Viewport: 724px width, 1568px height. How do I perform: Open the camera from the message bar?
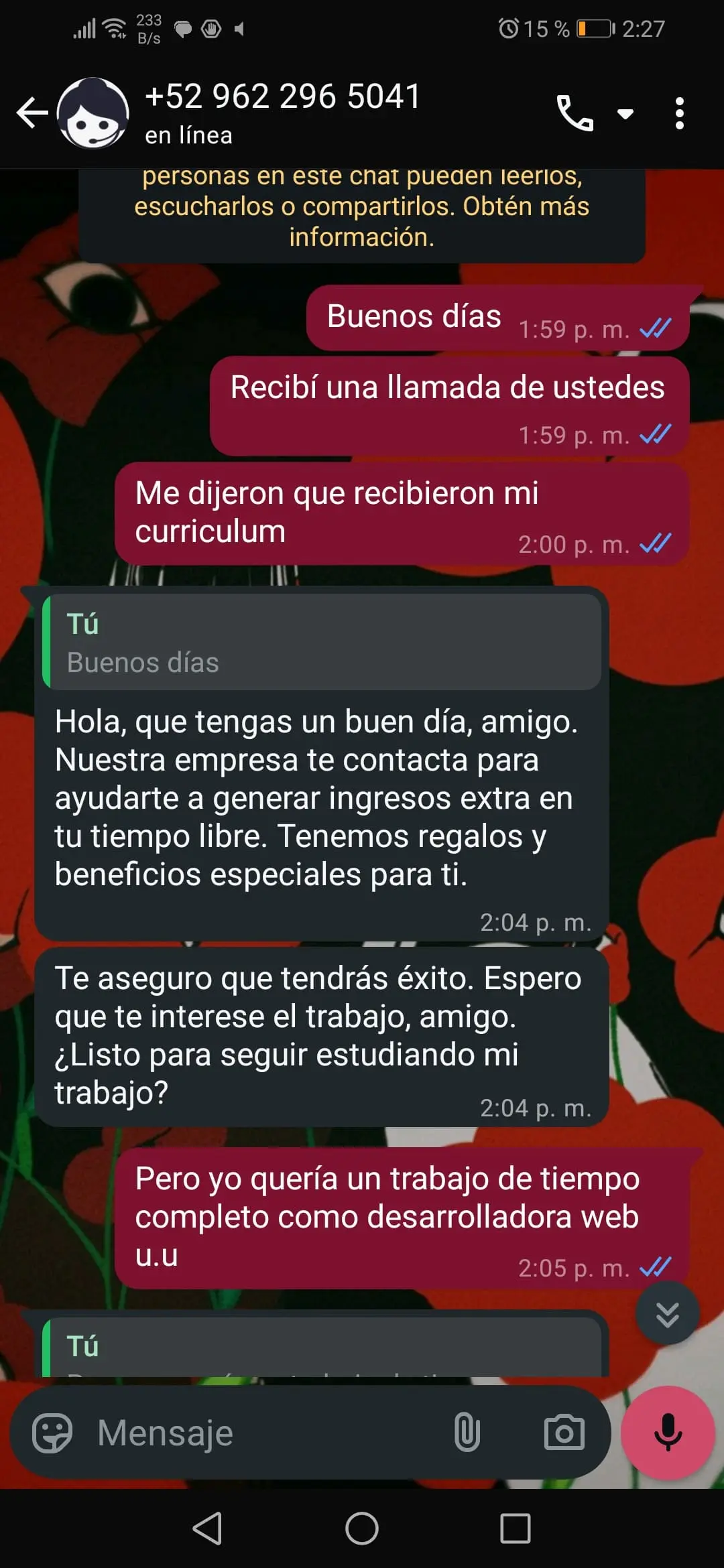(564, 1433)
